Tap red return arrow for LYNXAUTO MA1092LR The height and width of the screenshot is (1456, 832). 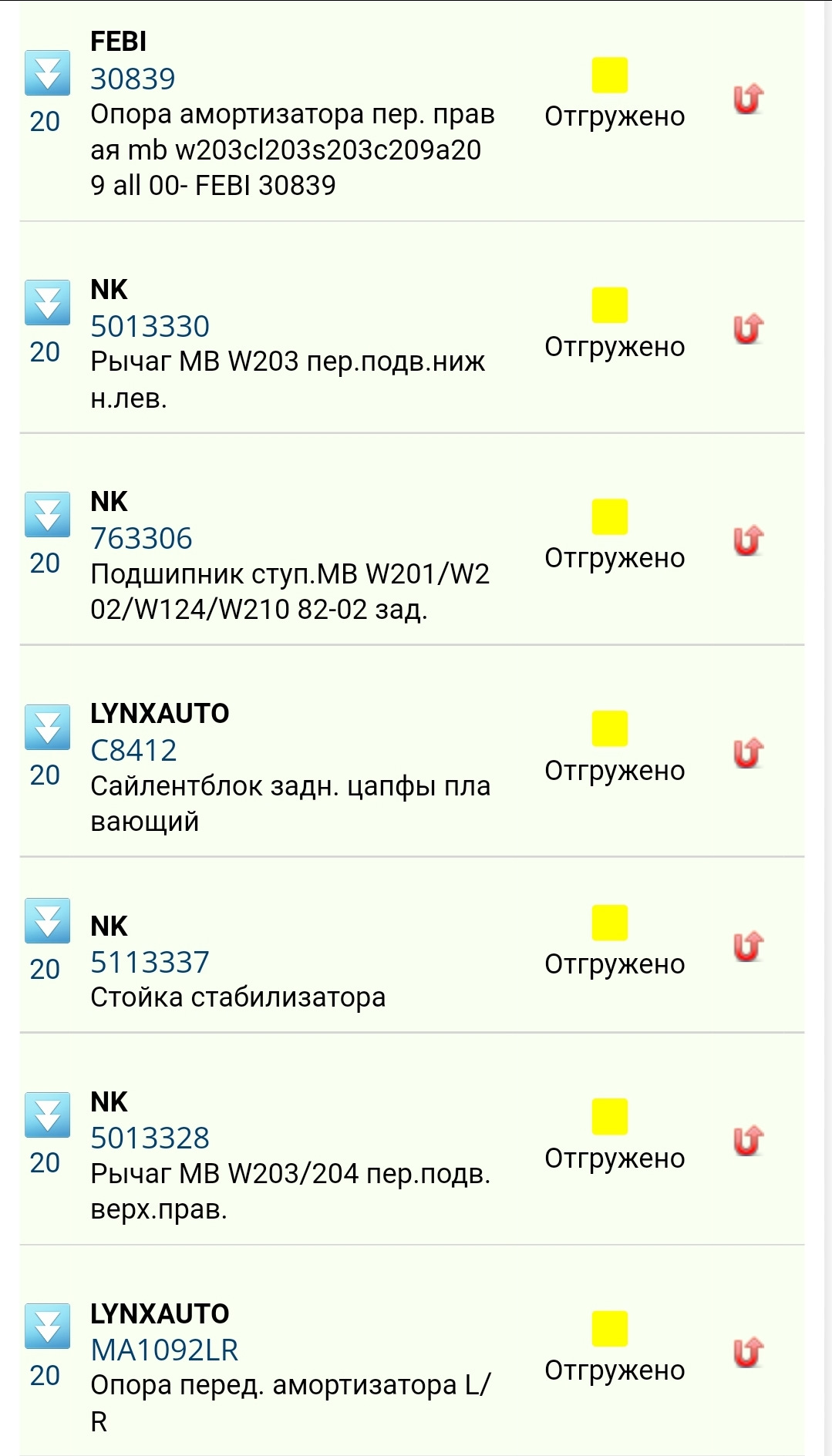point(747,1352)
